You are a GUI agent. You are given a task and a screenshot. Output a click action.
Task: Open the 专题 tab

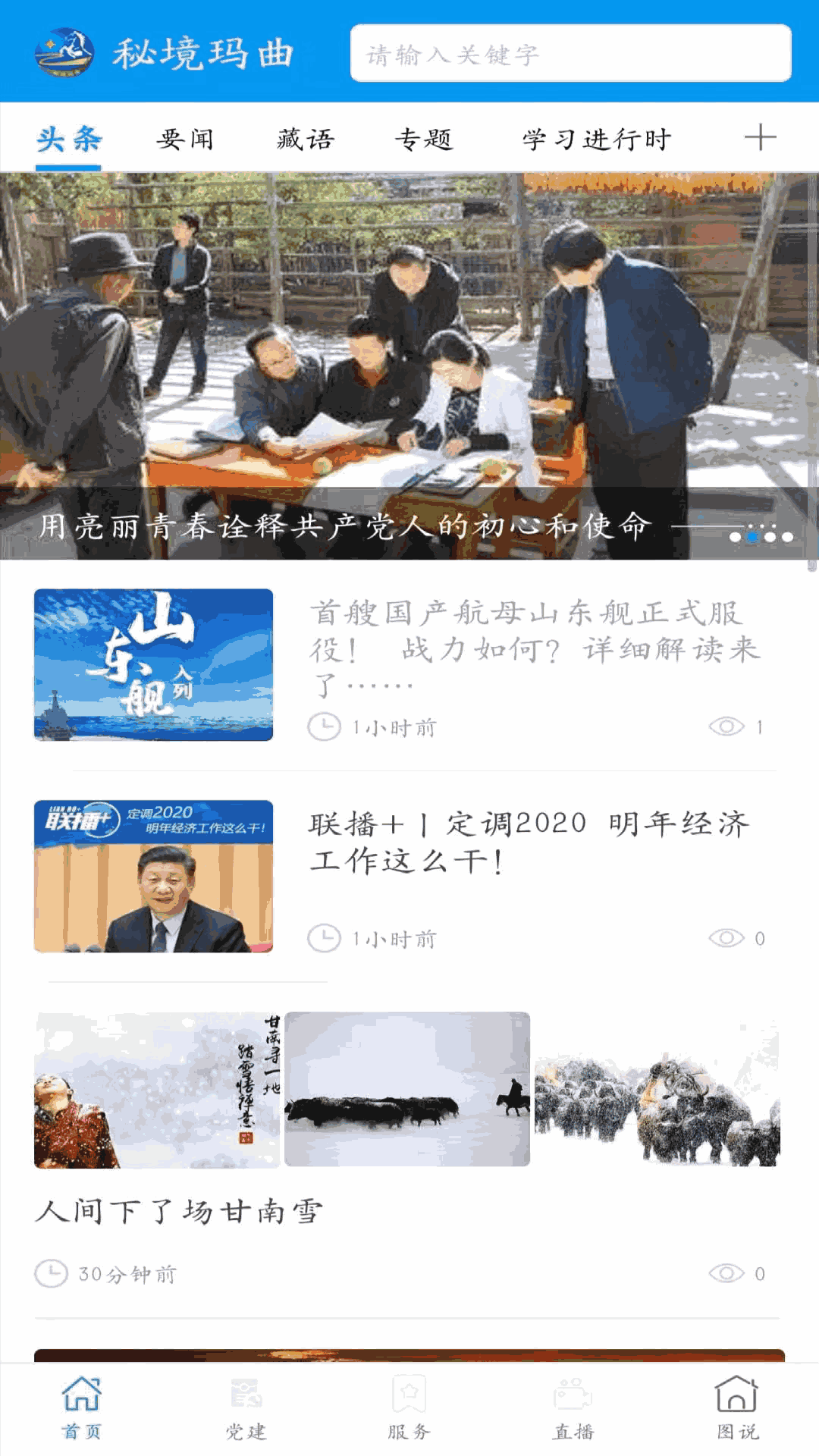tap(424, 140)
